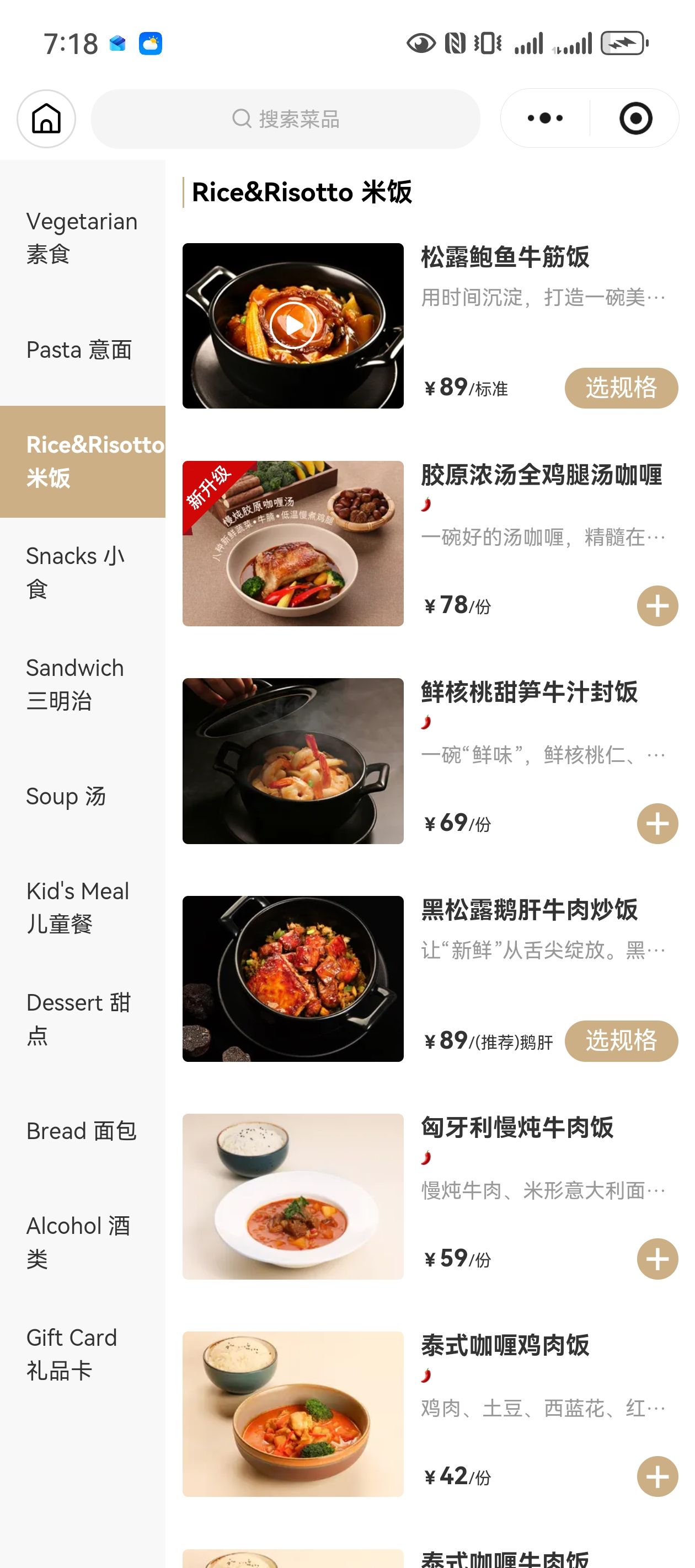Add 胶原浓汤全鸡腿汤咖喱 to the cart
The width and height of the screenshot is (695, 1568).
click(x=657, y=606)
